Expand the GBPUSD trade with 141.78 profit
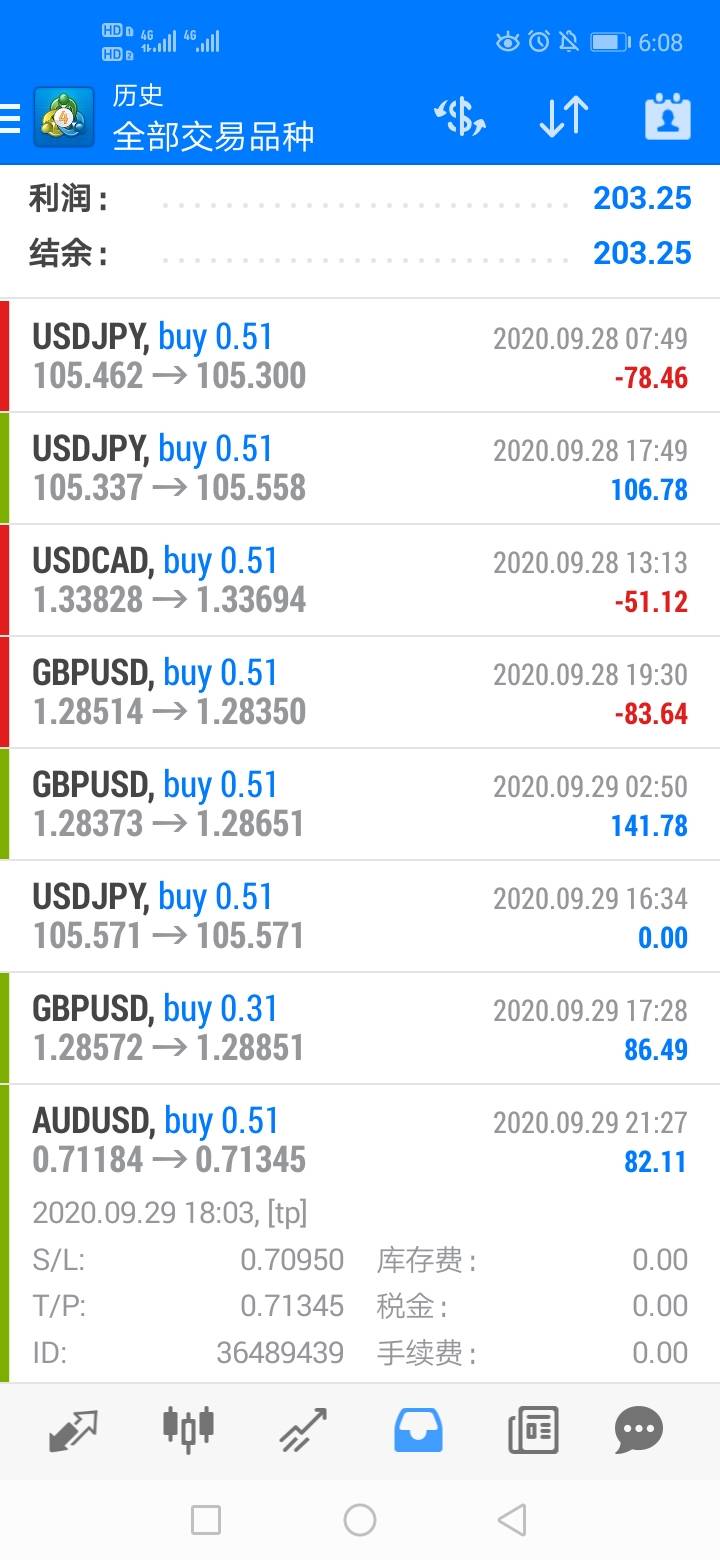The width and height of the screenshot is (720, 1560). pyautogui.click(x=360, y=804)
